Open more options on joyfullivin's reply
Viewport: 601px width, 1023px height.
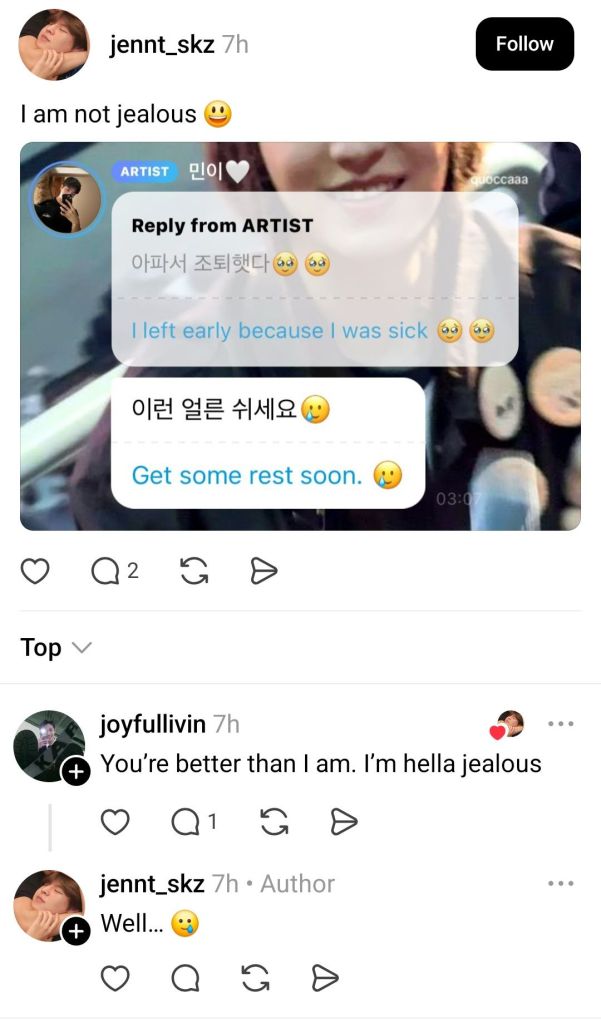(560, 724)
